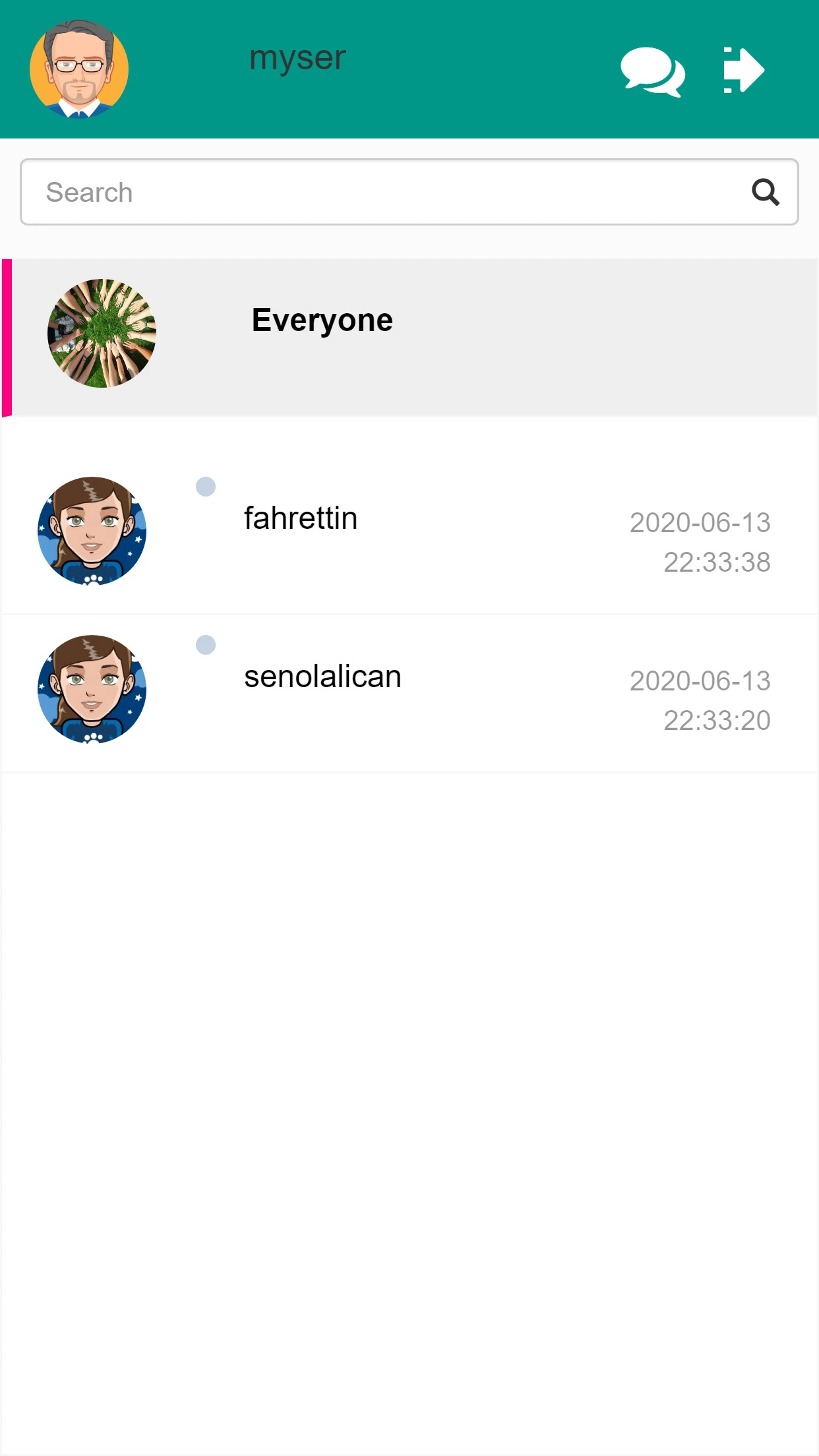The width and height of the screenshot is (819, 1456).
Task: Open myser's profile avatar
Action: 79,69
